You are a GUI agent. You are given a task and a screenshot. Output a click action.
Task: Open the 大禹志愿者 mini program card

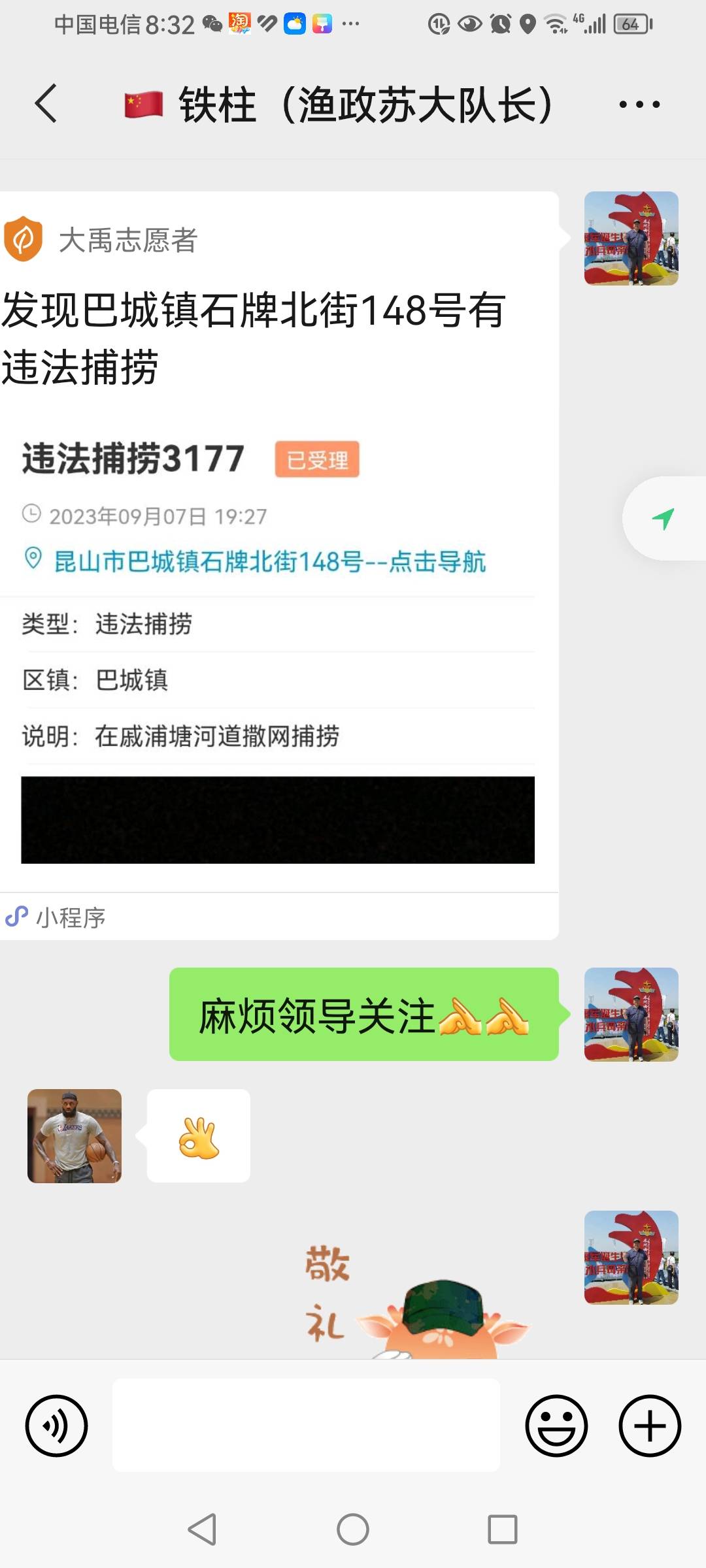279,565
